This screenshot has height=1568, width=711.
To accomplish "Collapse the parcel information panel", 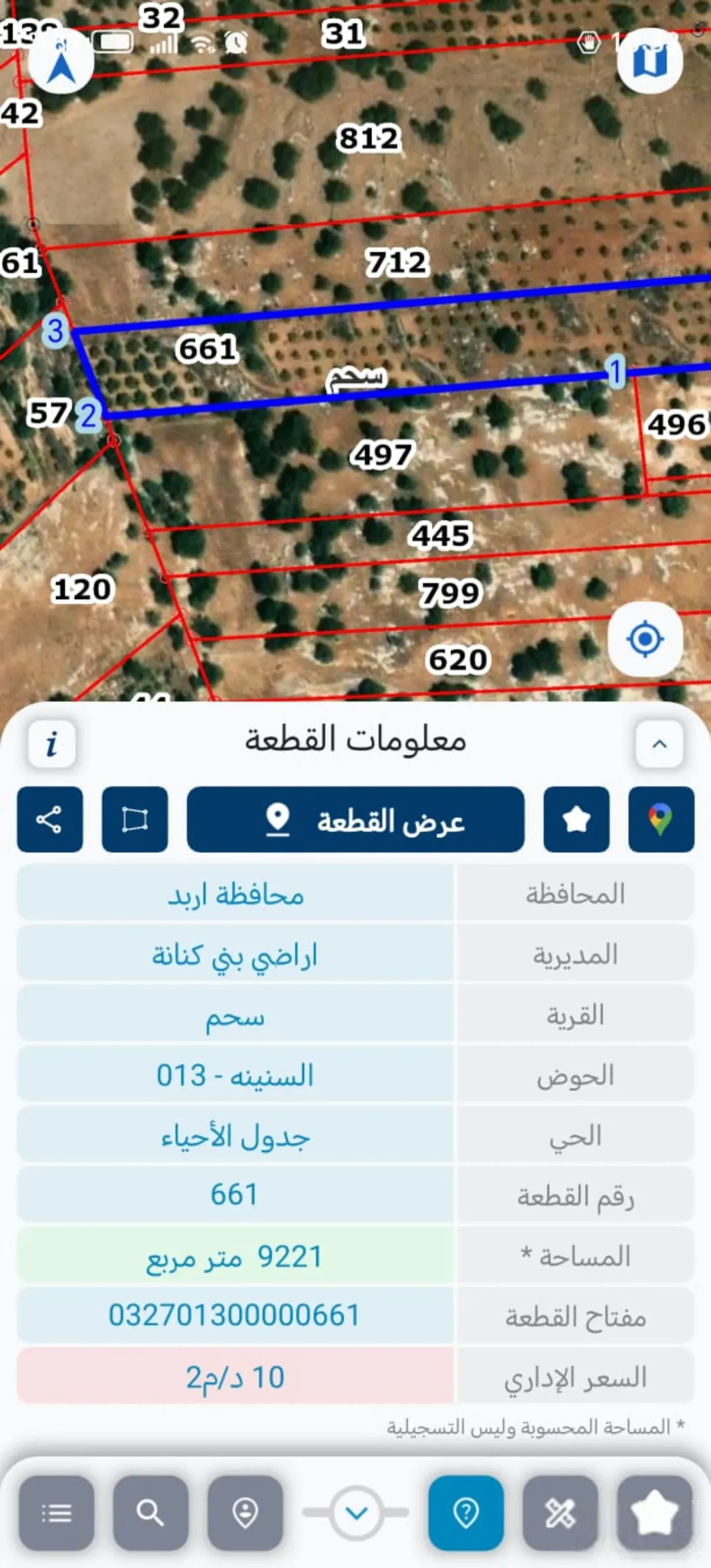I will pyautogui.click(x=659, y=745).
